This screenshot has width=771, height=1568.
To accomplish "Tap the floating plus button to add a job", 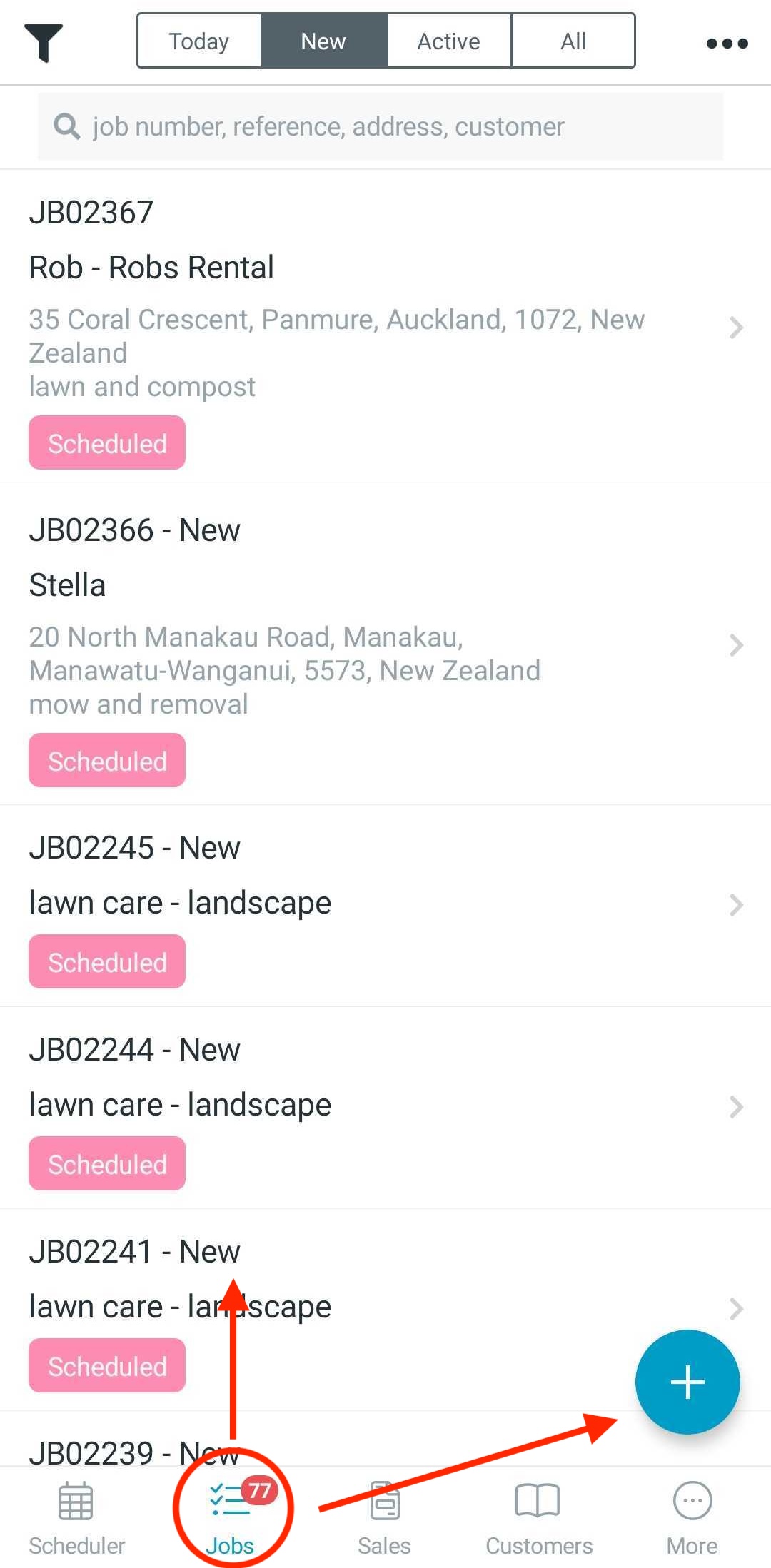I will coord(687,1382).
